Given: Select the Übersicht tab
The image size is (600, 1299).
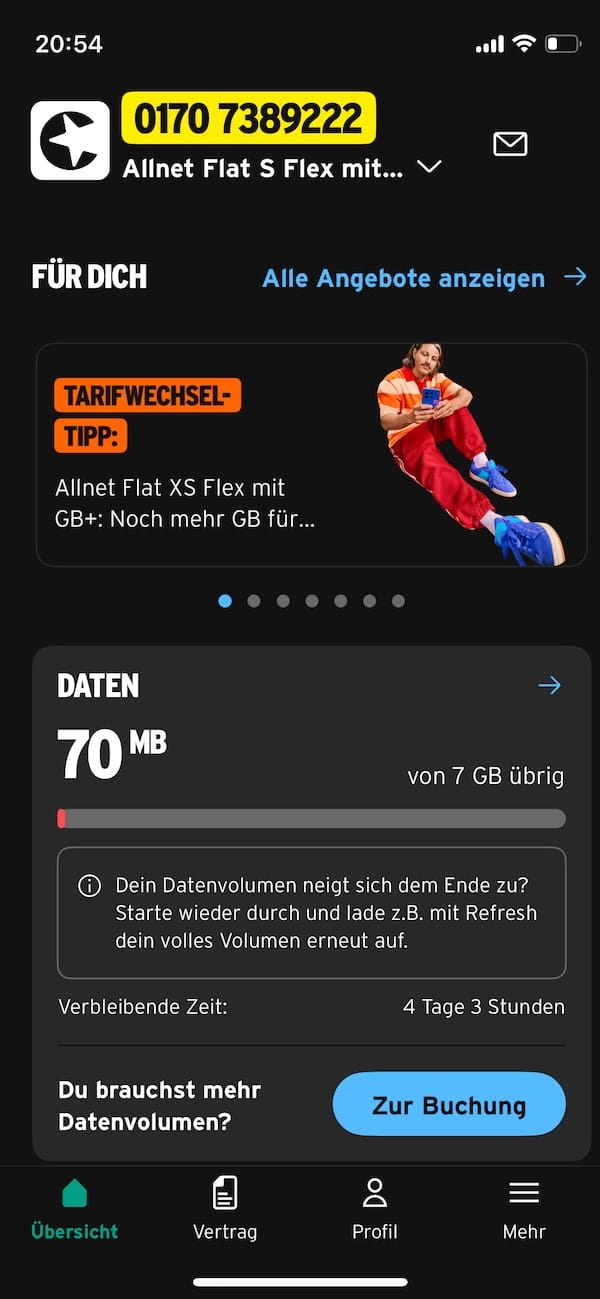Looking at the screenshot, I should click(75, 1208).
